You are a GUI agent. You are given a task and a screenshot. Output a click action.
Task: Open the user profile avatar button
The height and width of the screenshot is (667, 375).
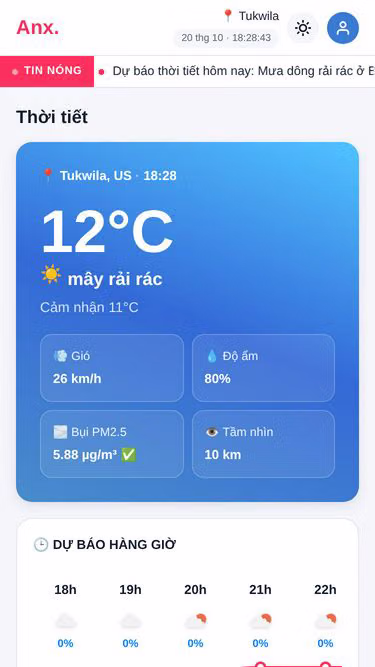click(343, 28)
